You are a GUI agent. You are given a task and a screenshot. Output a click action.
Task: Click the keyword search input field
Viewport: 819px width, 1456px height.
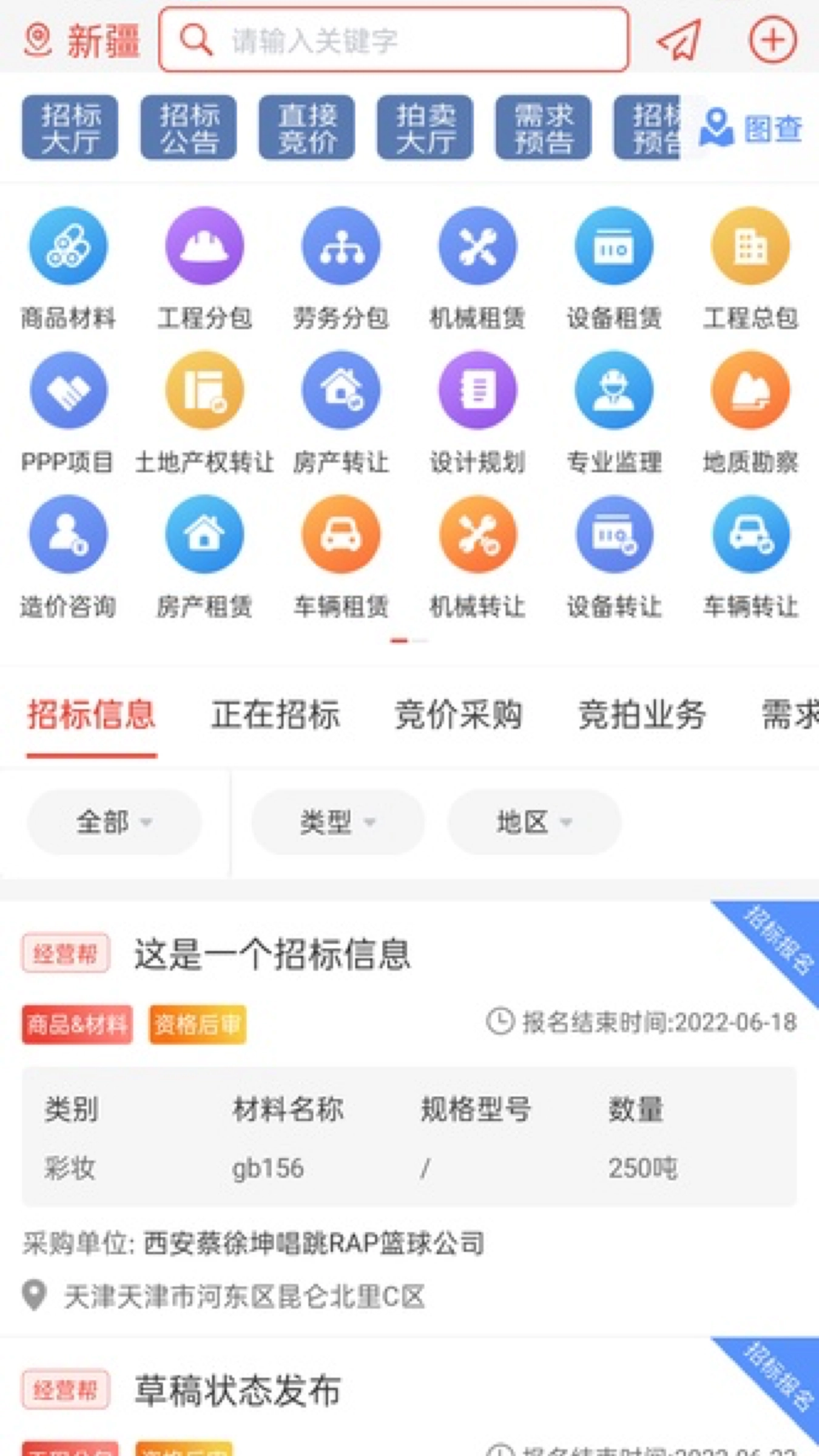394,41
